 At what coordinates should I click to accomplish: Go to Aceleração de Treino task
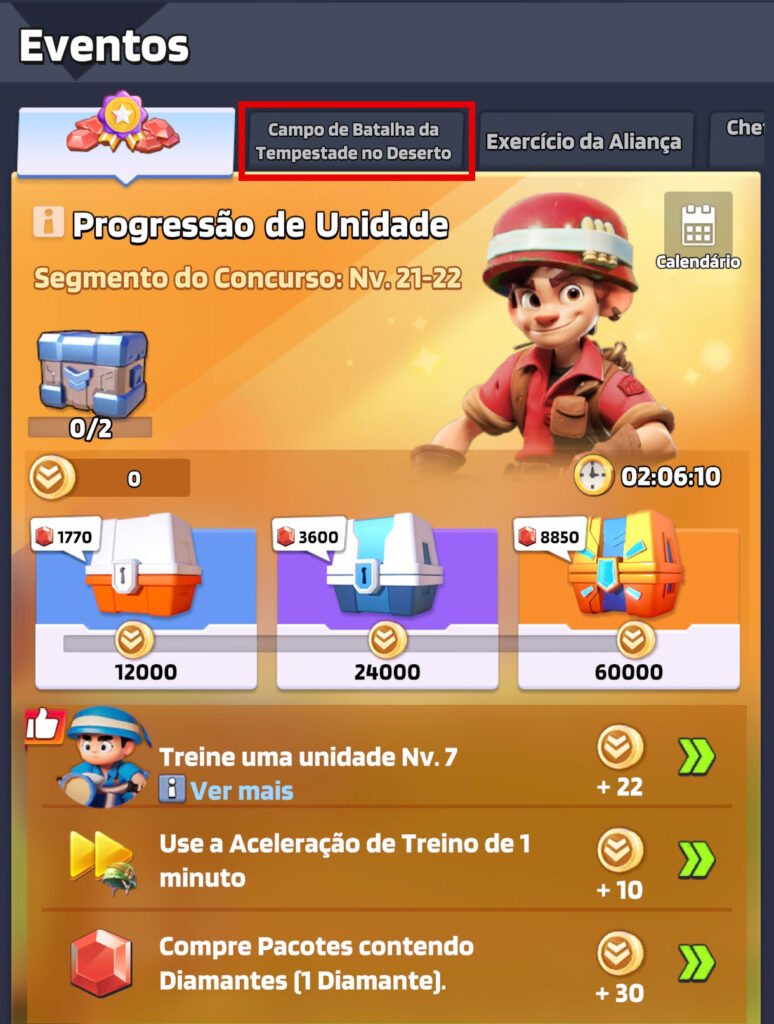696,859
